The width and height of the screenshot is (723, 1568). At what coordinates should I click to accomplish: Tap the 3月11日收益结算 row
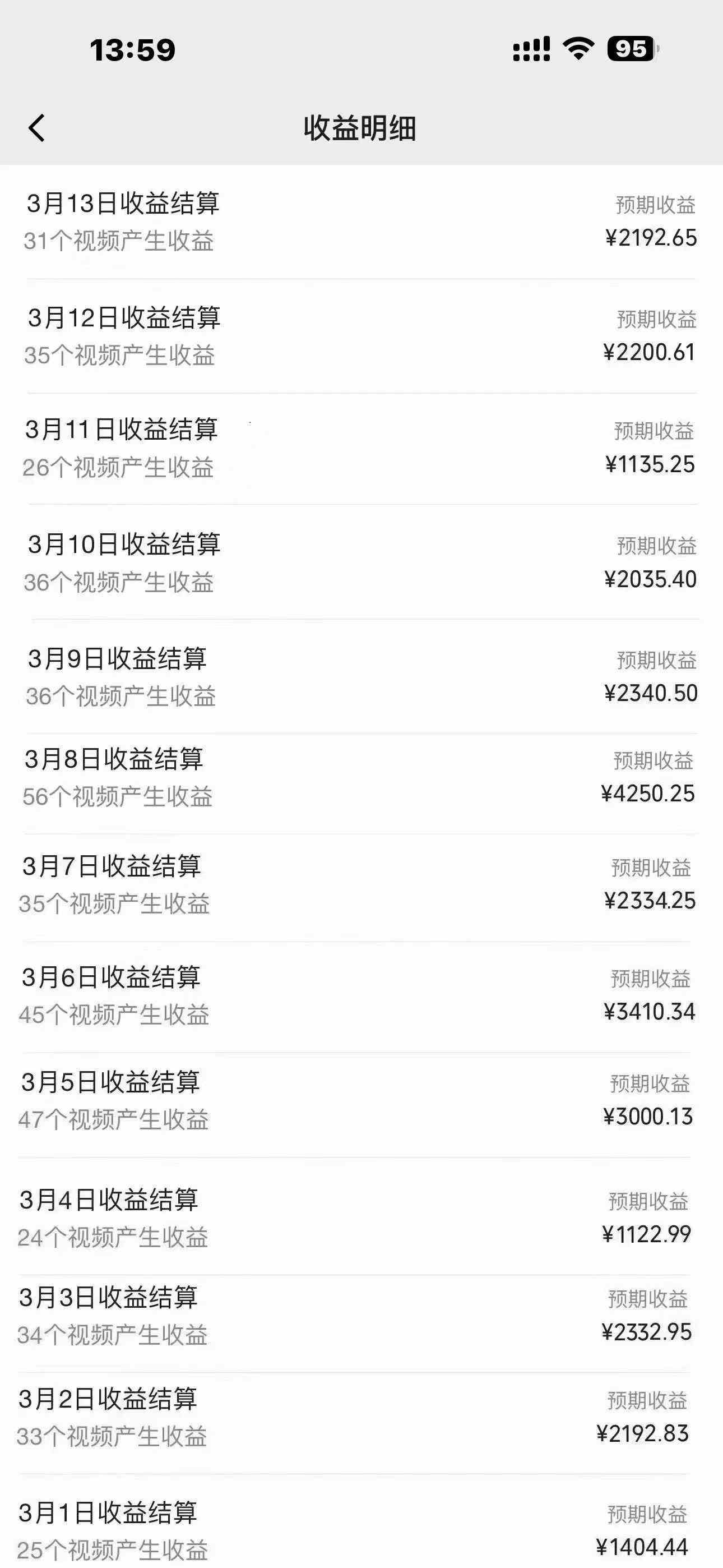(x=361, y=448)
